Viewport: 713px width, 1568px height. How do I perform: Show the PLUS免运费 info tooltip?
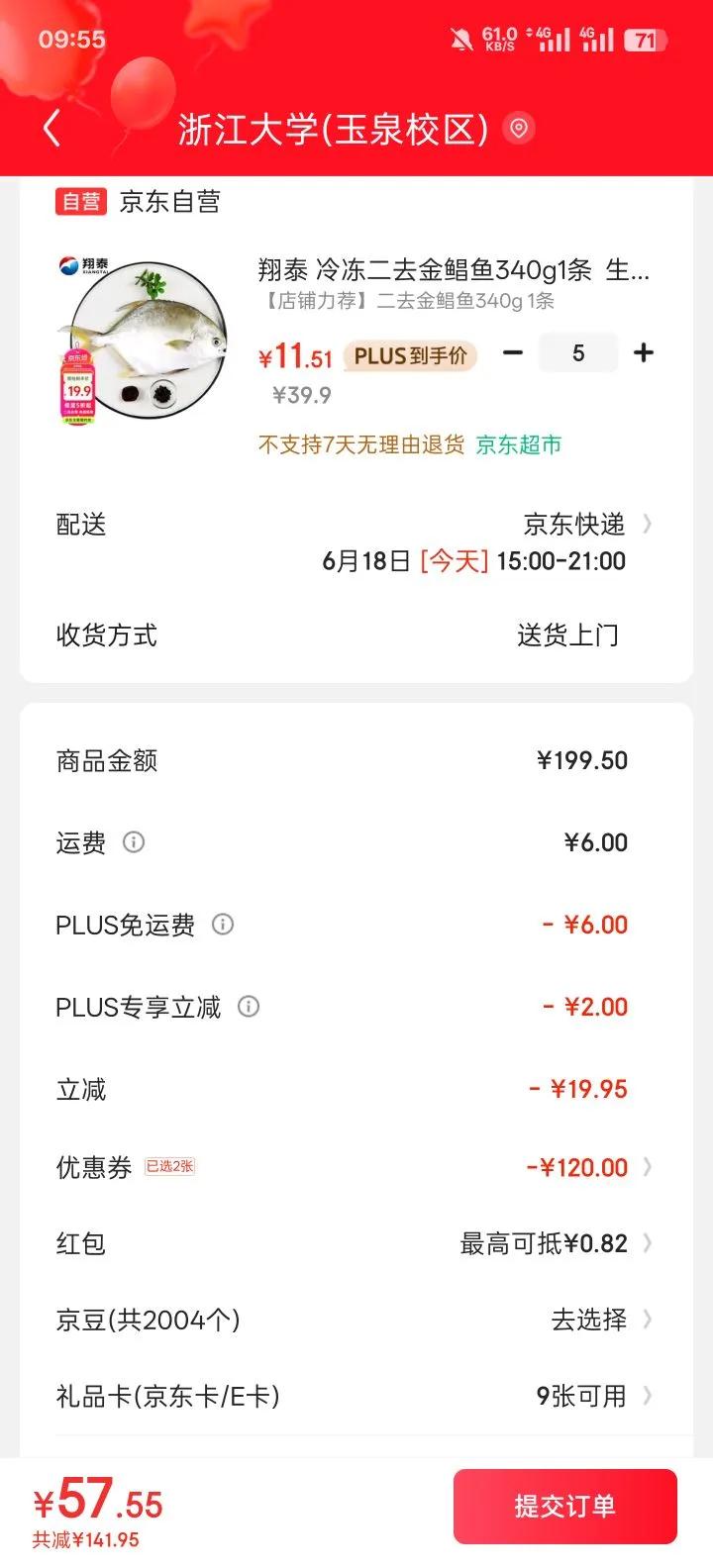pos(223,925)
